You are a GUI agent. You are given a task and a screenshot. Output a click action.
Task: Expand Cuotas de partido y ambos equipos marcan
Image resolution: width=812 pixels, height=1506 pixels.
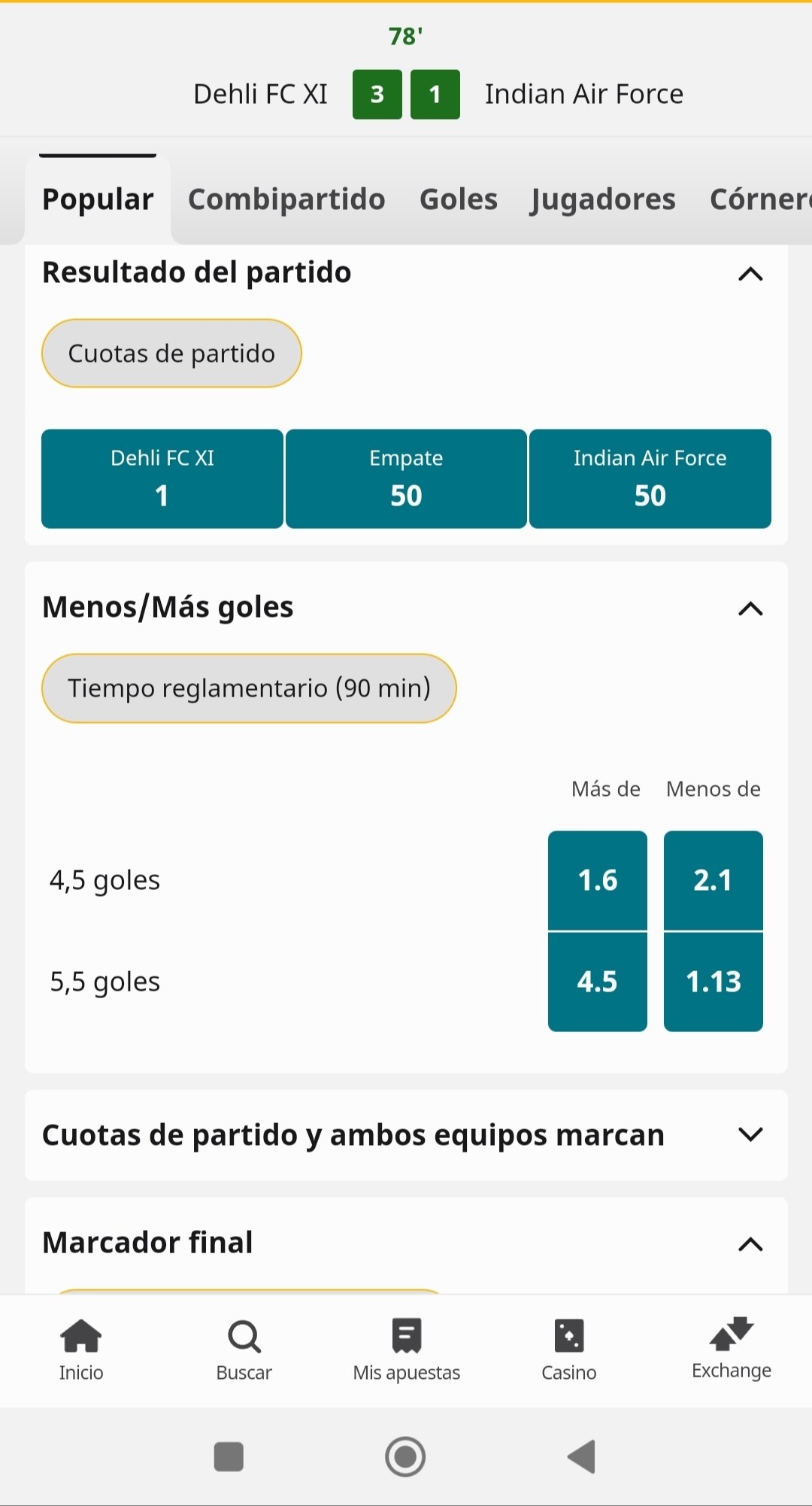[x=406, y=1134]
